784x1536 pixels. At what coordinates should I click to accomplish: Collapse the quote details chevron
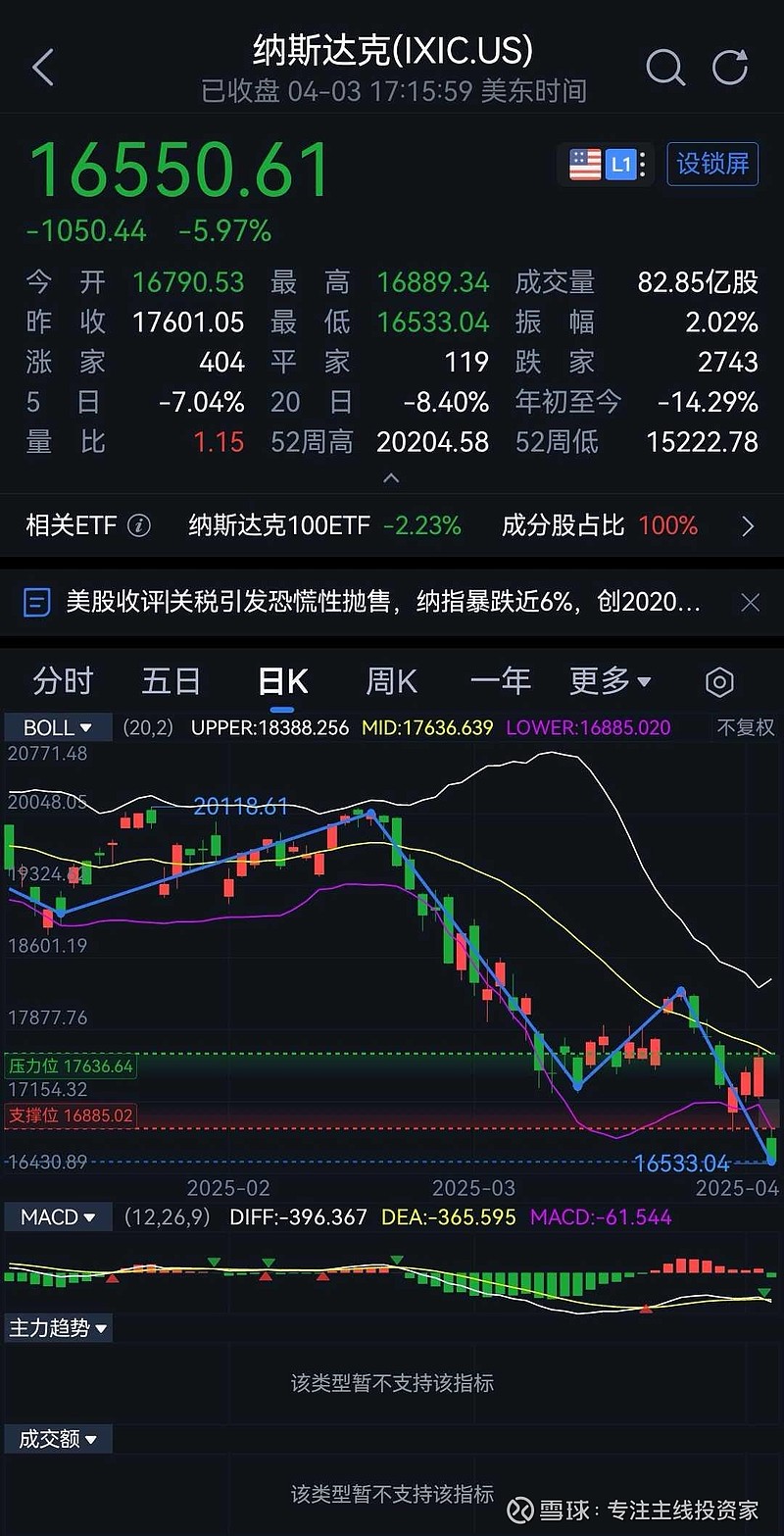(x=391, y=478)
